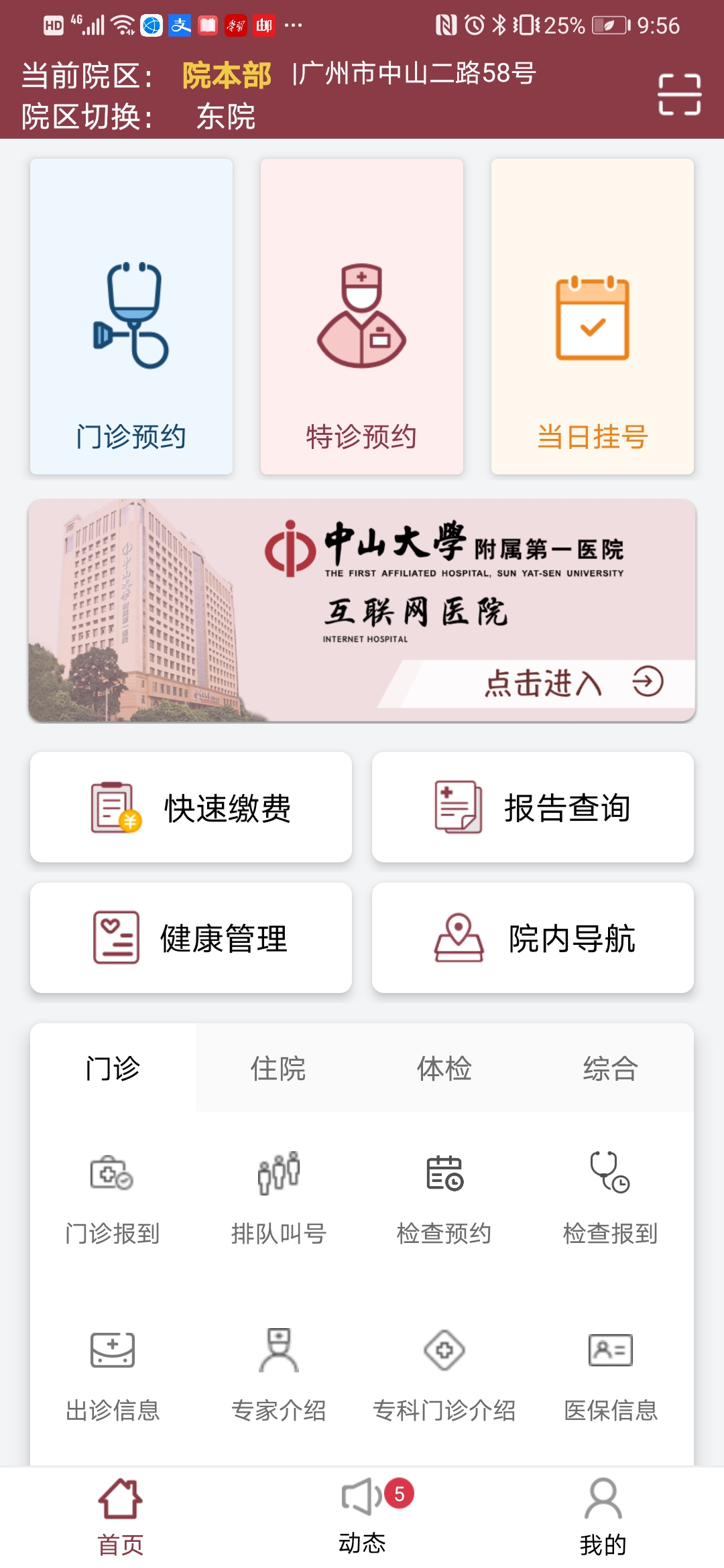Open 排队叫号 queue status
Viewport: 724px width, 1568px height.
279,1196
